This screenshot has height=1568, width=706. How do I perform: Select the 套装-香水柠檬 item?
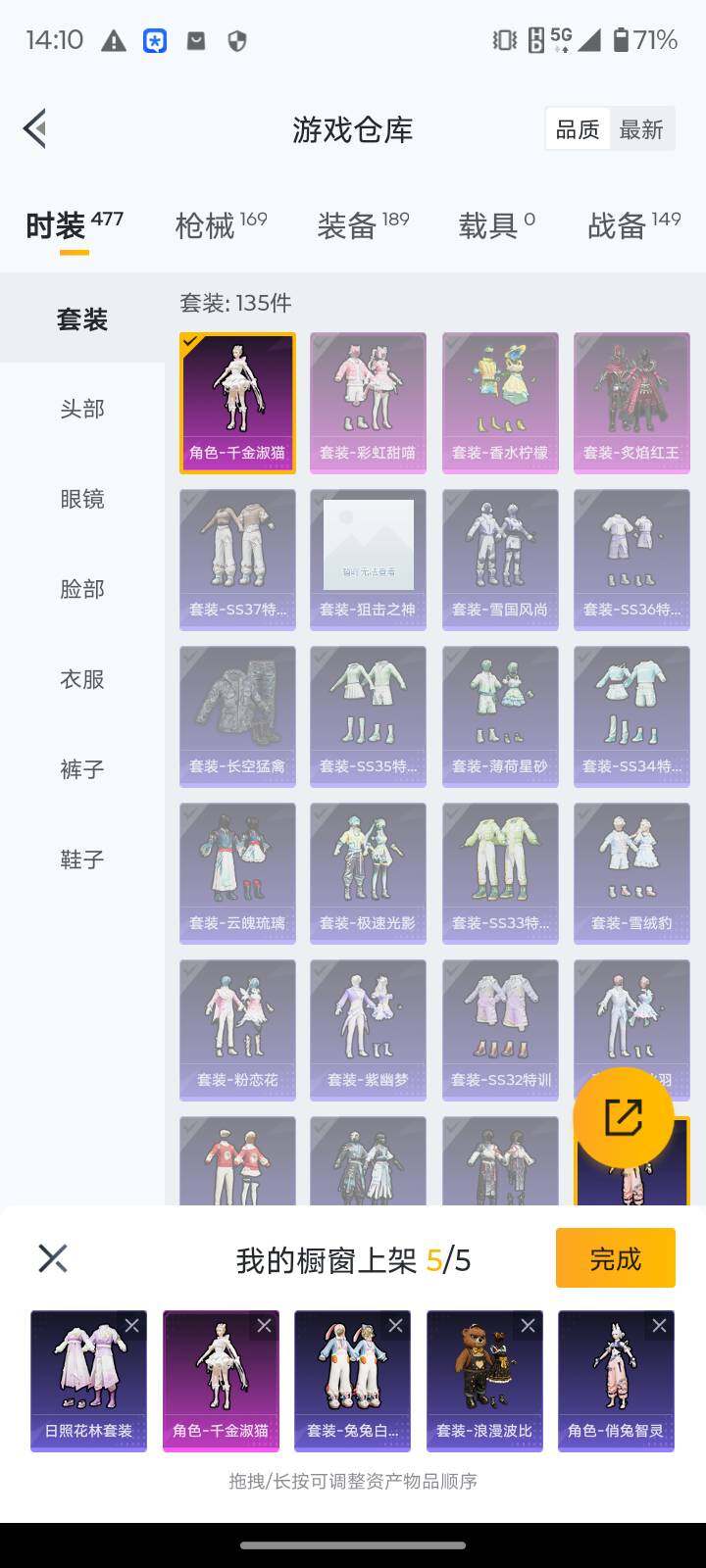[x=500, y=403]
